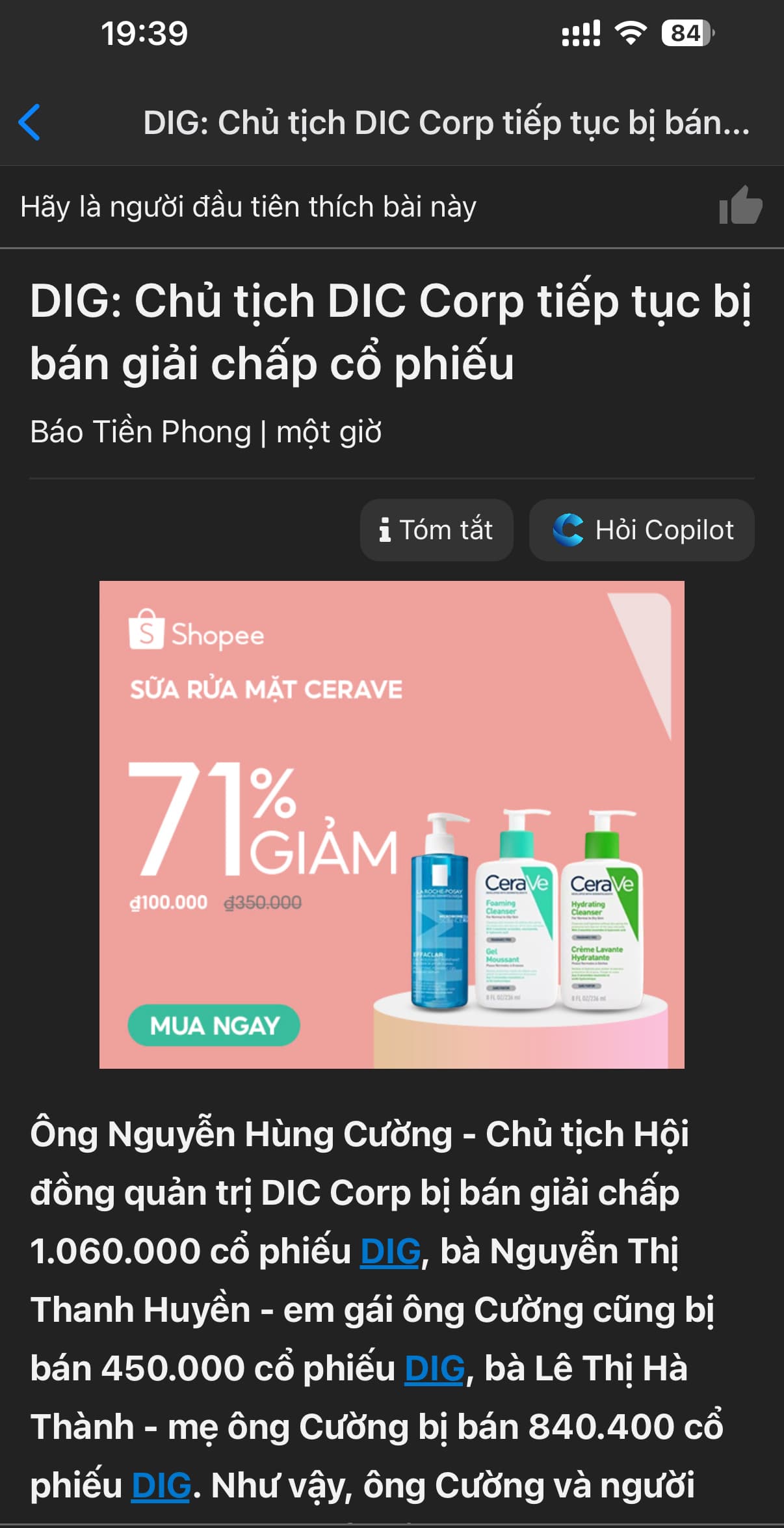The image size is (784, 1528).
Task: Open the Shopee CeraVe ad banner
Action: point(391,824)
